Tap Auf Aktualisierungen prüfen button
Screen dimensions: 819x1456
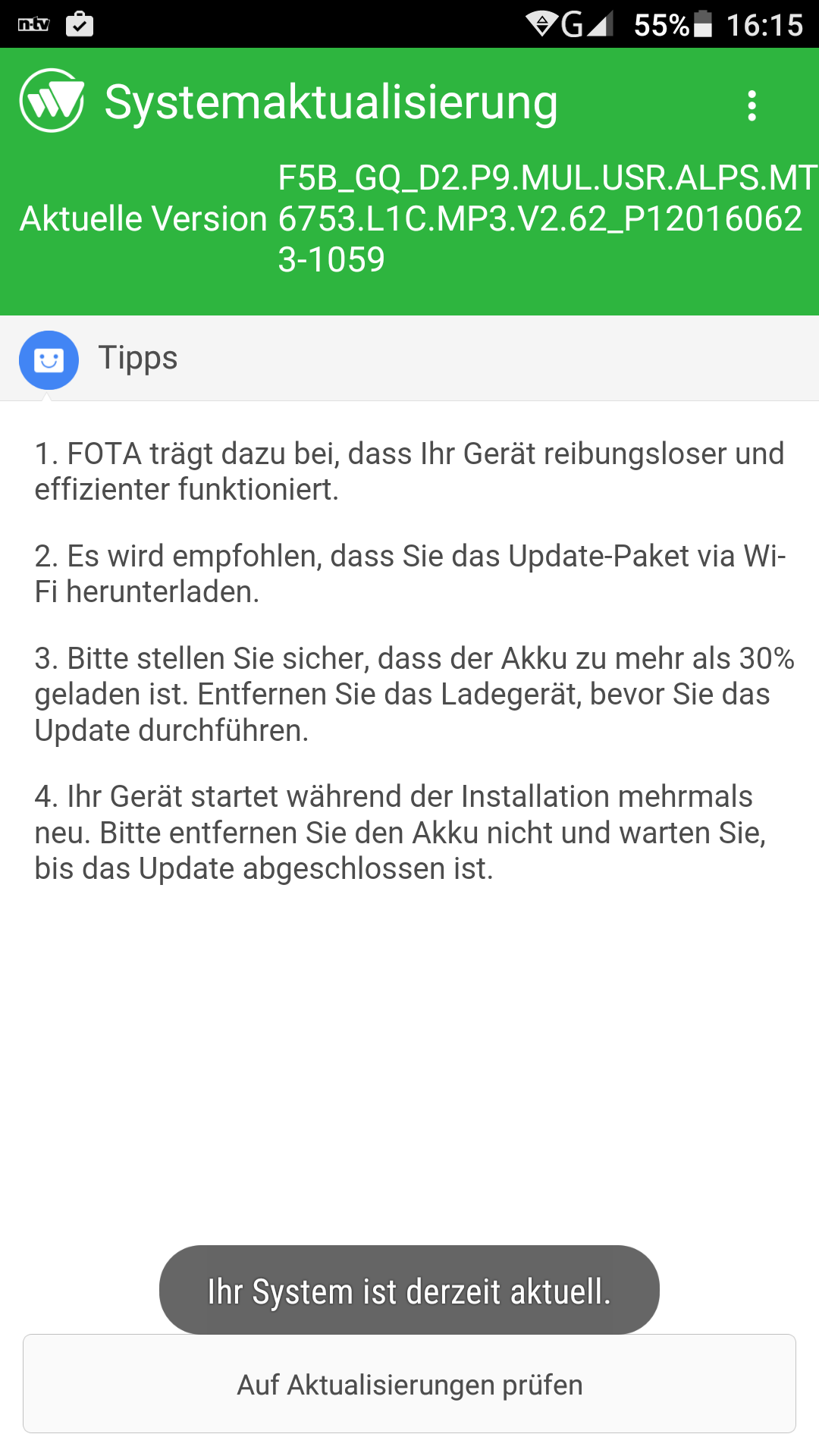coord(409,1384)
